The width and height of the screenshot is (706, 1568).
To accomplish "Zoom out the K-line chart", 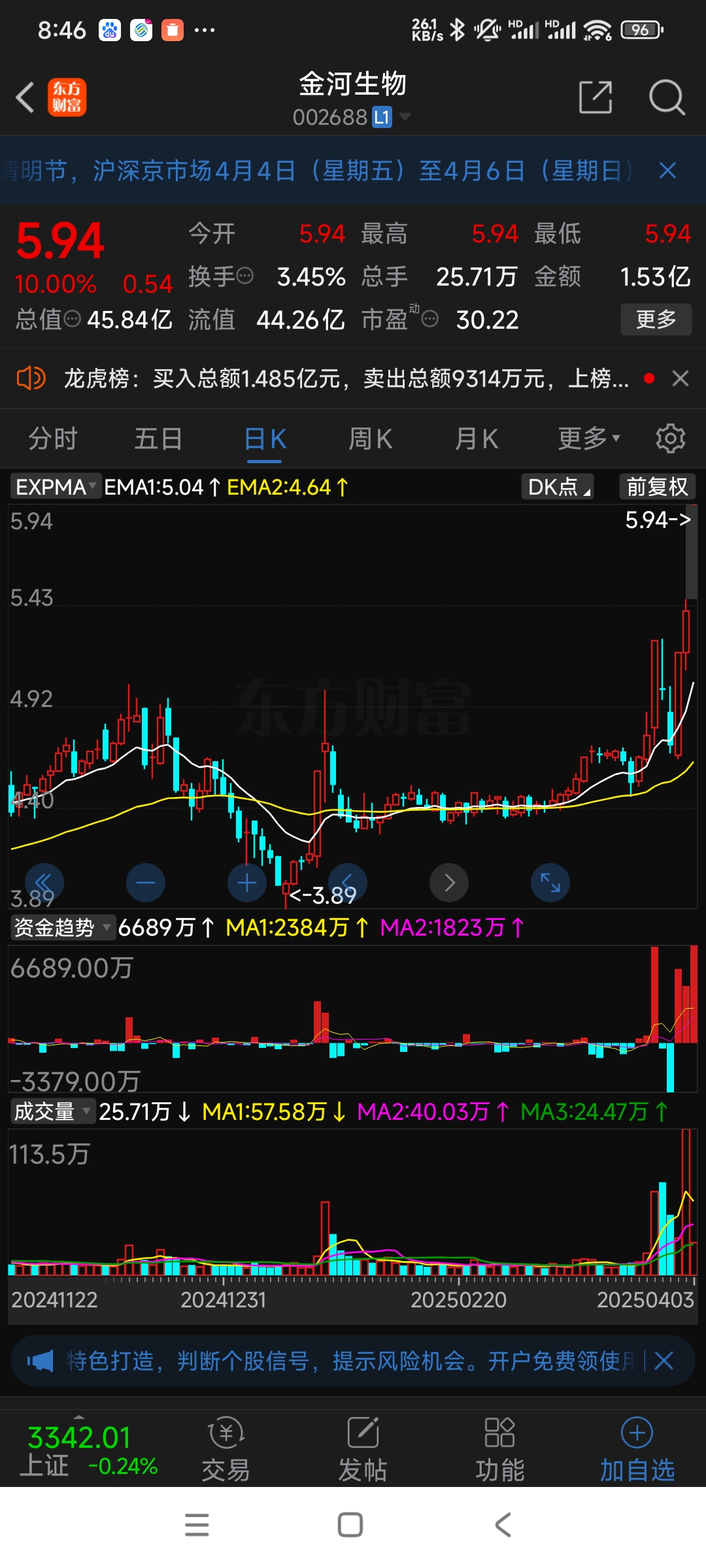I will 146,883.
